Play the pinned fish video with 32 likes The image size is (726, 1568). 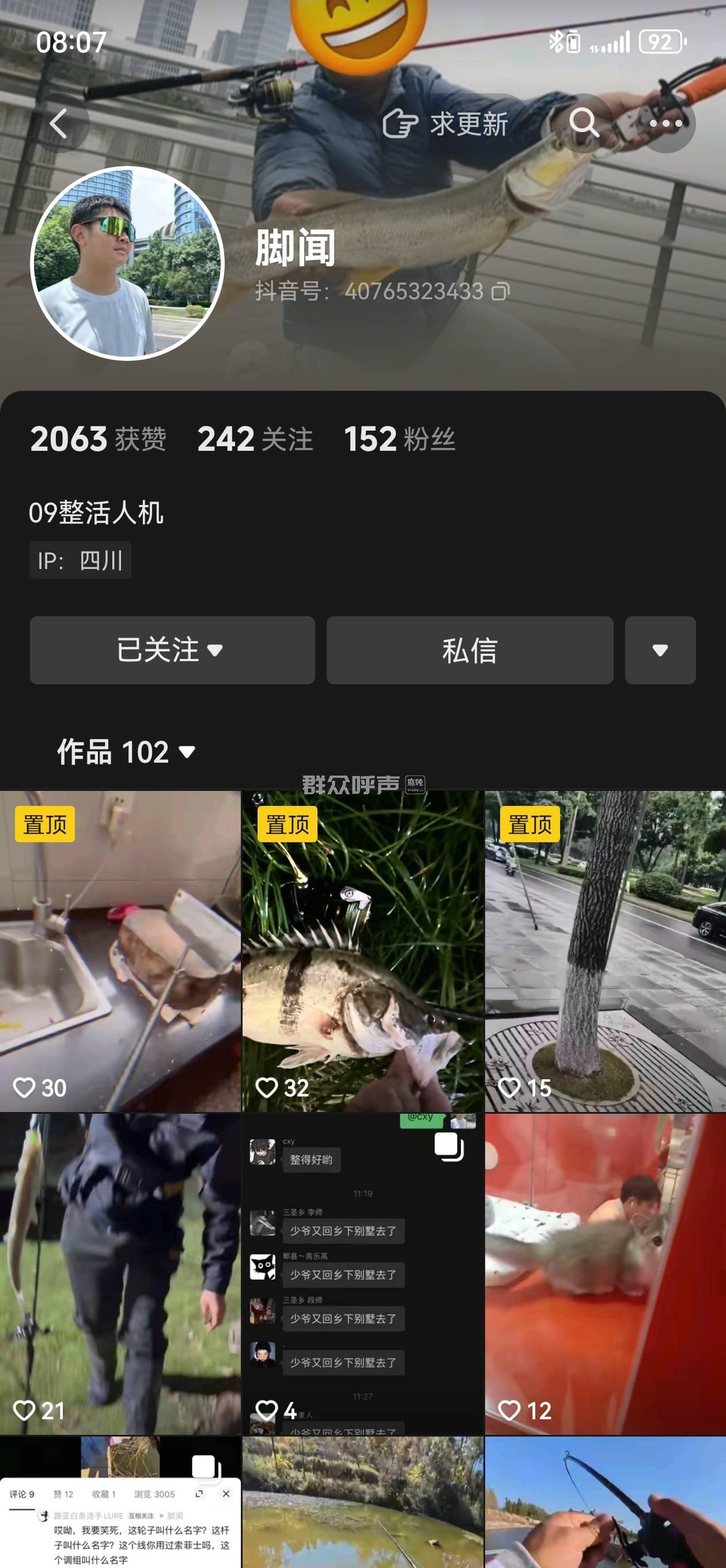click(362, 951)
